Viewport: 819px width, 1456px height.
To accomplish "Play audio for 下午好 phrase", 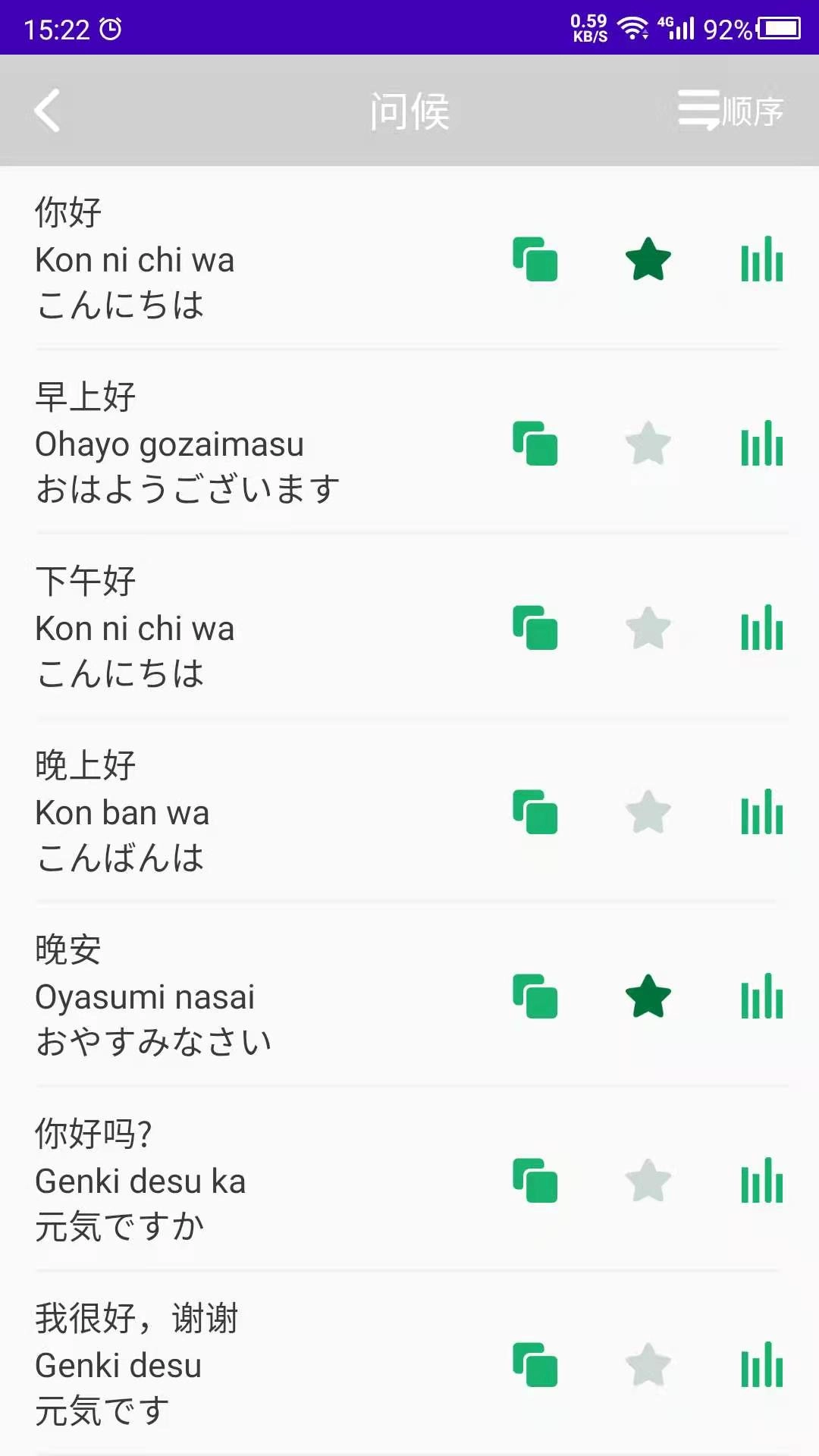I will click(x=762, y=628).
